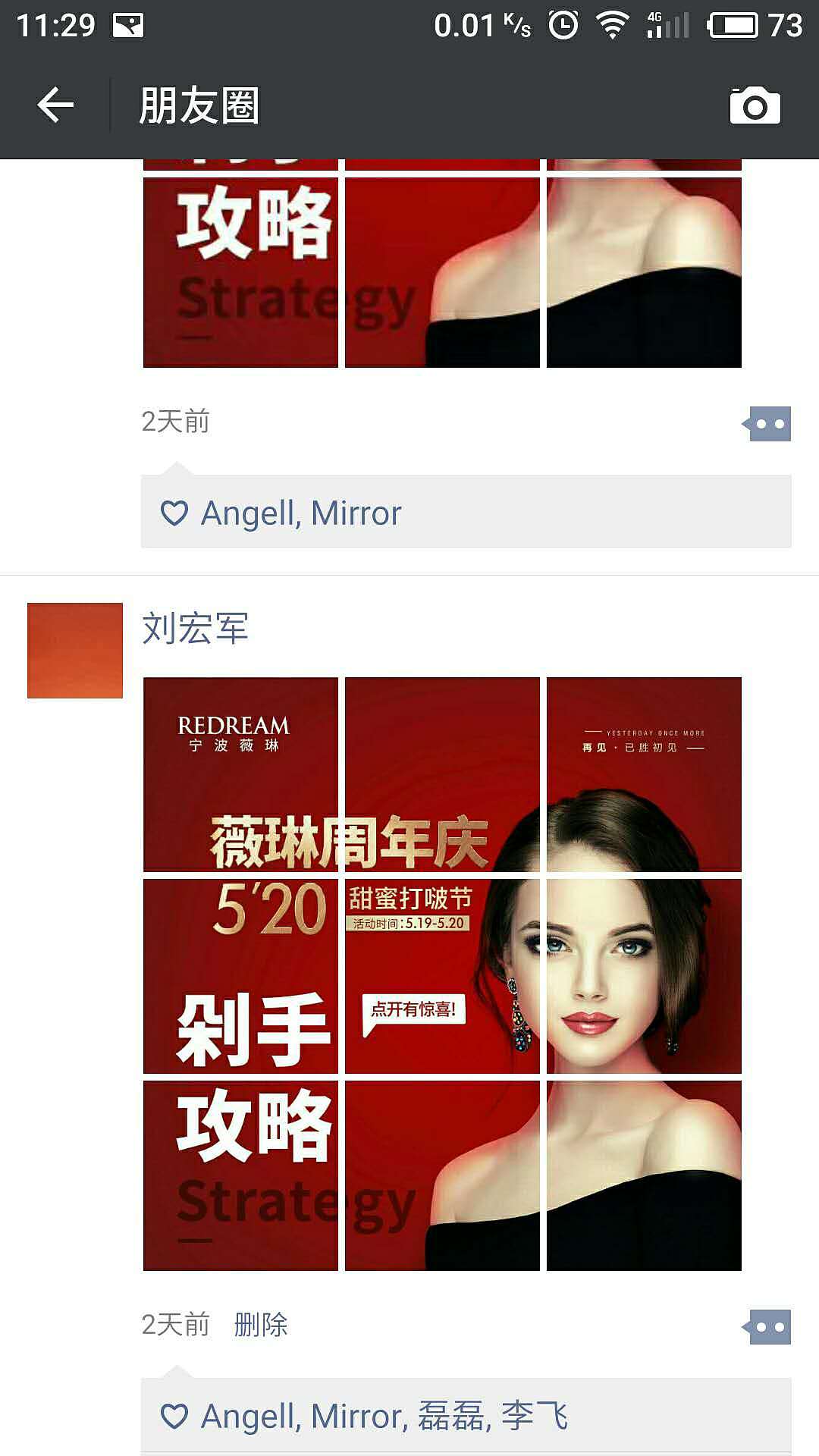The width and height of the screenshot is (819, 1456).
Task: Open comment menu on 刘宏军's post
Action: [768, 1326]
